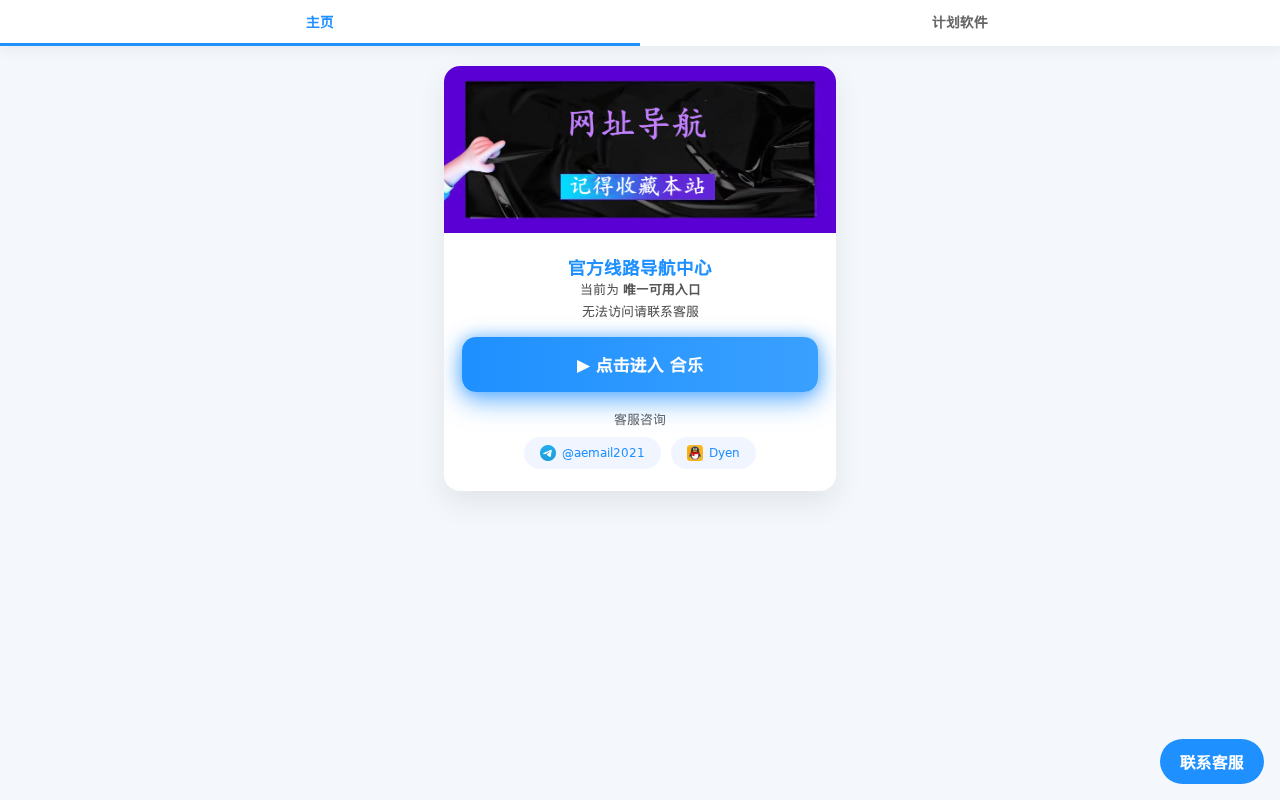The image size is (1280, 800).
Task: Tap the floating 联系客服 button
Action: click(1212, 762)
